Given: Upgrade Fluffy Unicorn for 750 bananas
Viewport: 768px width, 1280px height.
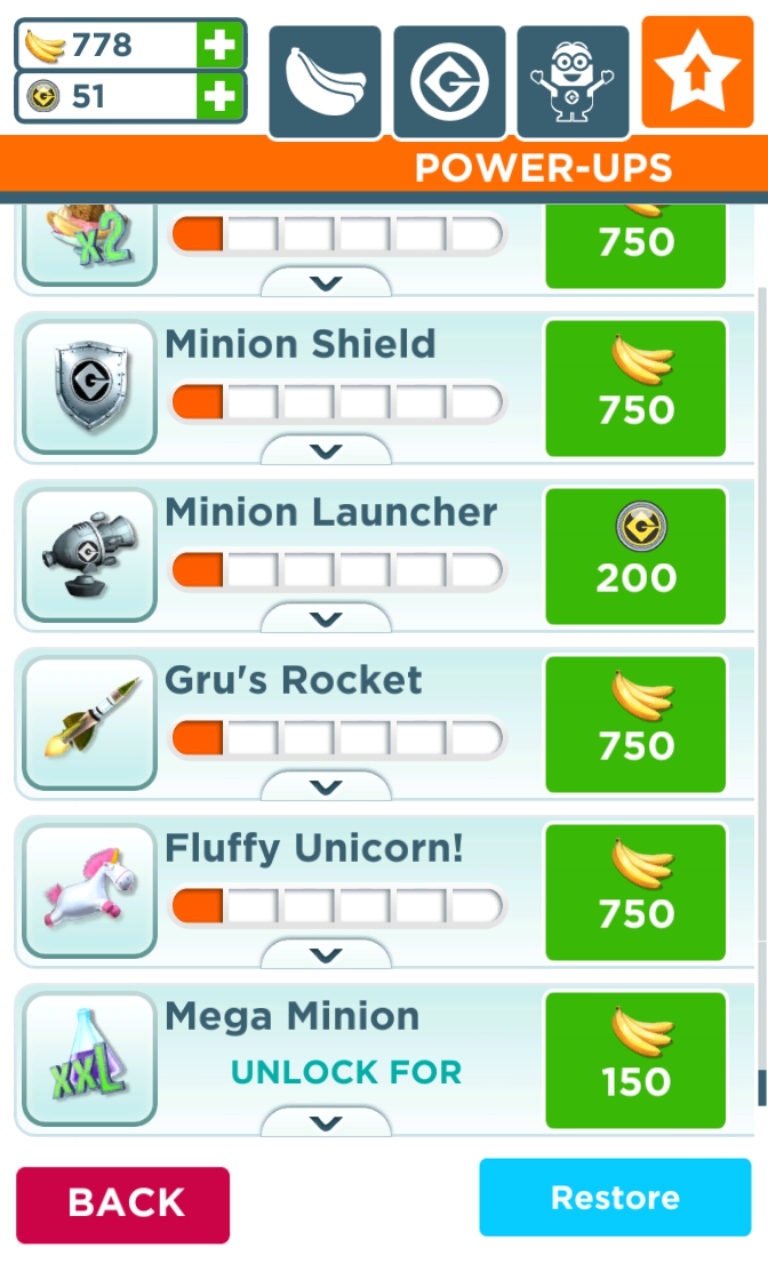Looking at the screenshot, I should 635,892.
